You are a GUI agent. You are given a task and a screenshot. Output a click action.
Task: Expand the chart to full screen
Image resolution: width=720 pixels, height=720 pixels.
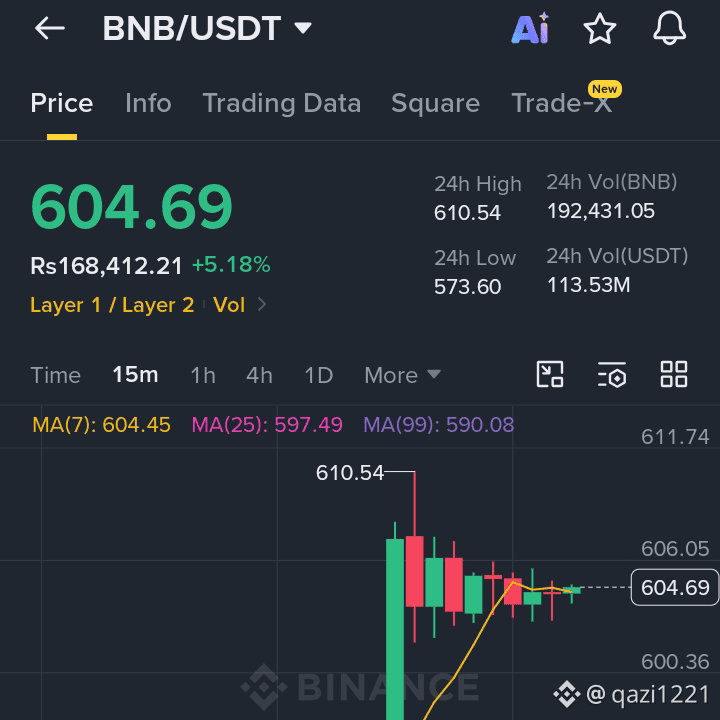(x=550, y=374)
